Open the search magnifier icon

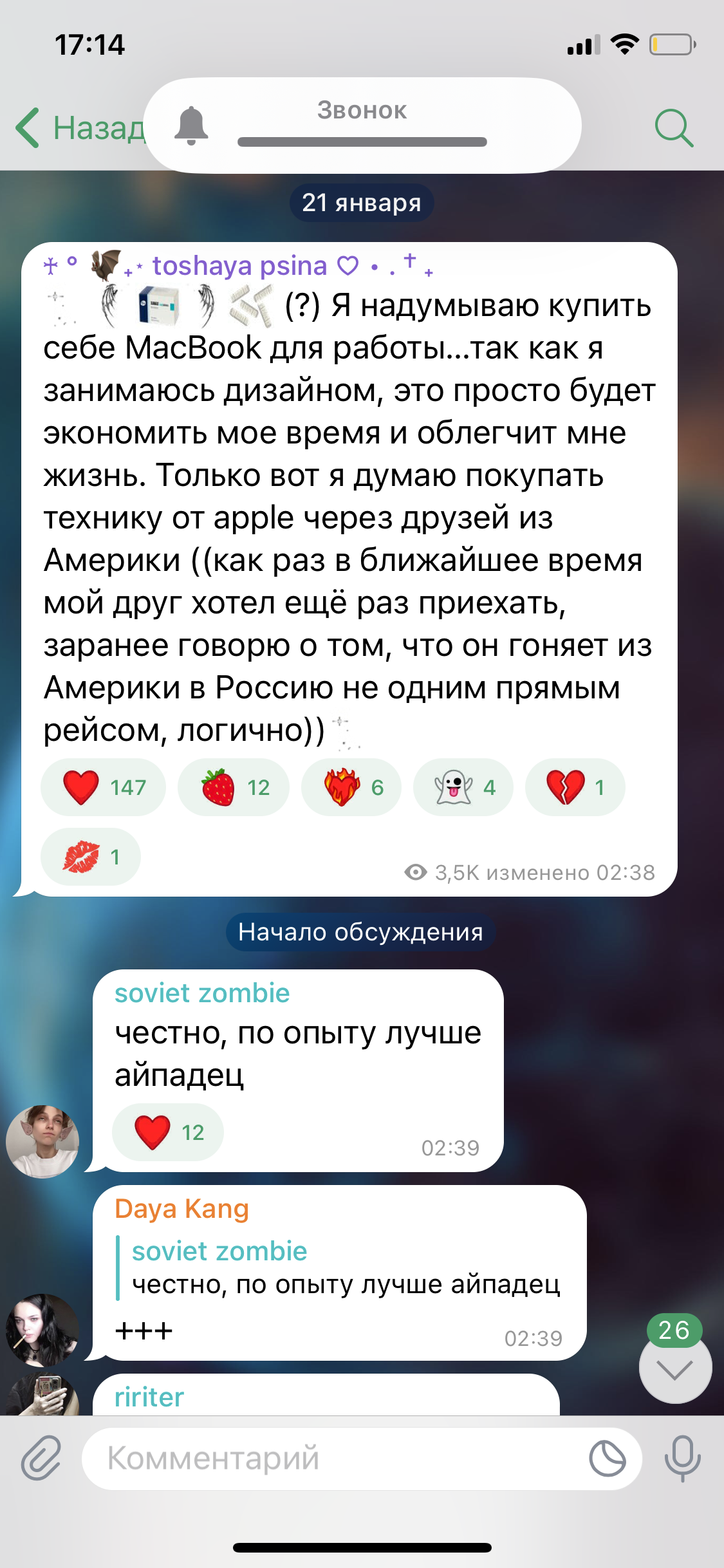click(673, 127)
